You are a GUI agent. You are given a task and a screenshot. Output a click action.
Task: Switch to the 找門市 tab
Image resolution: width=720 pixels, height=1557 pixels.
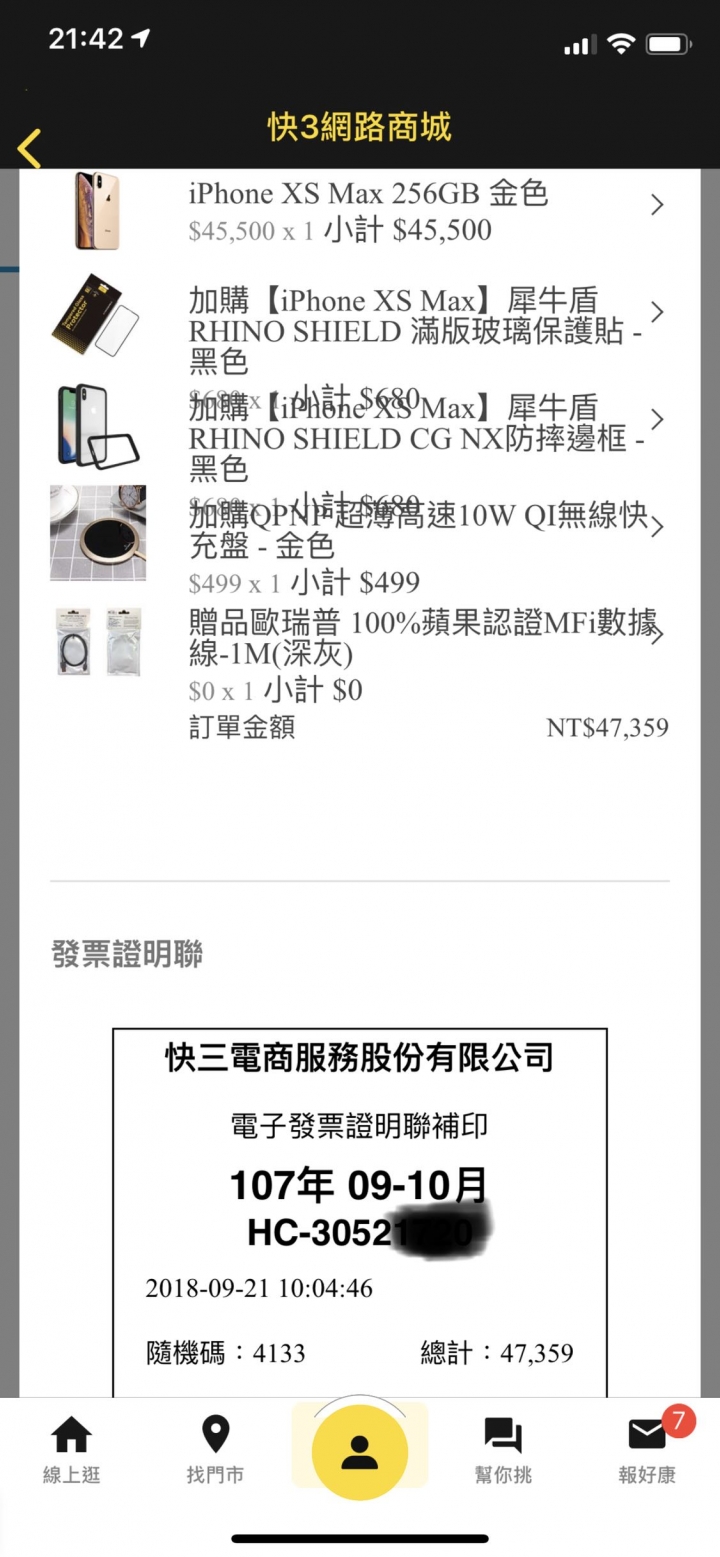click(215, 1450)
